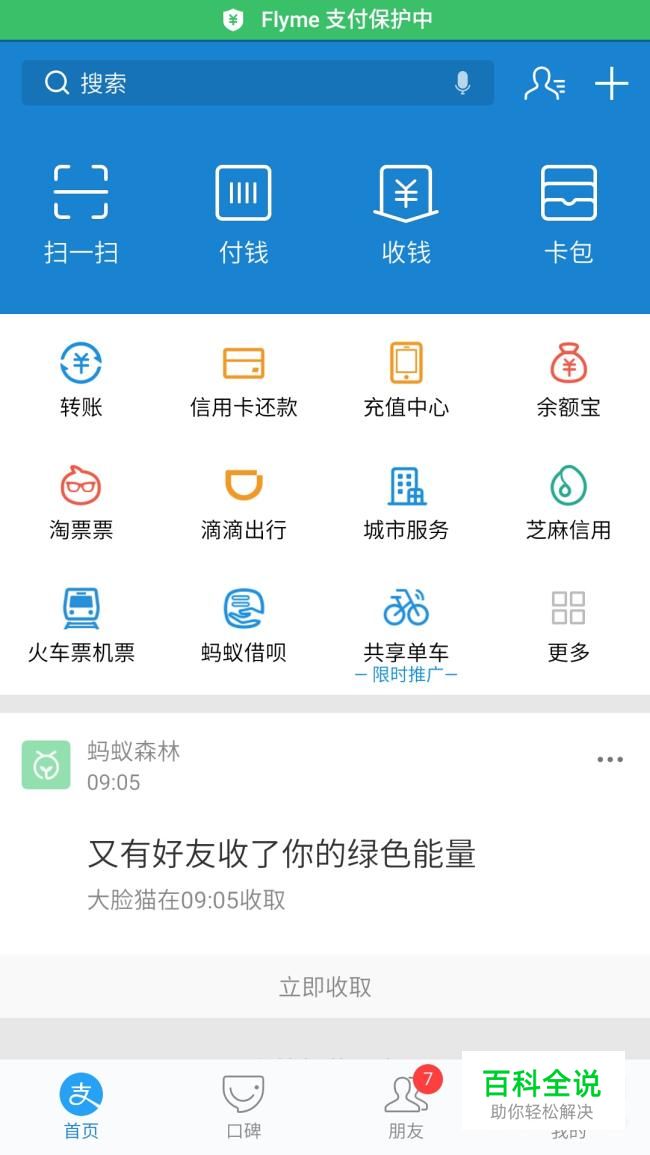Select 信用卡还款 credit card repayment
The width and height of the screenshot is (650, 1155).
[243, 379]
